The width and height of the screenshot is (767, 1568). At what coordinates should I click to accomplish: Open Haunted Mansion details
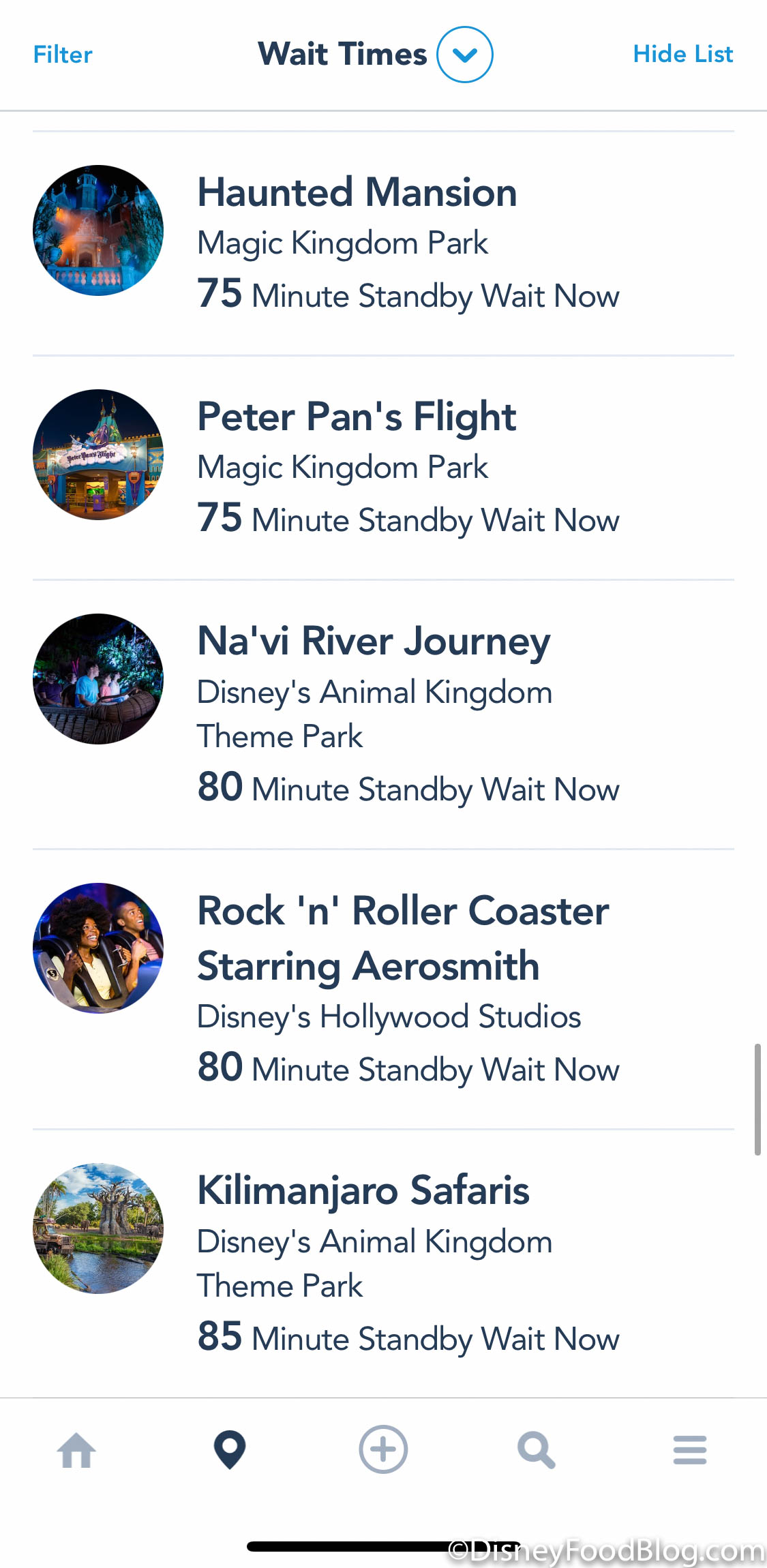pos(357,193)
